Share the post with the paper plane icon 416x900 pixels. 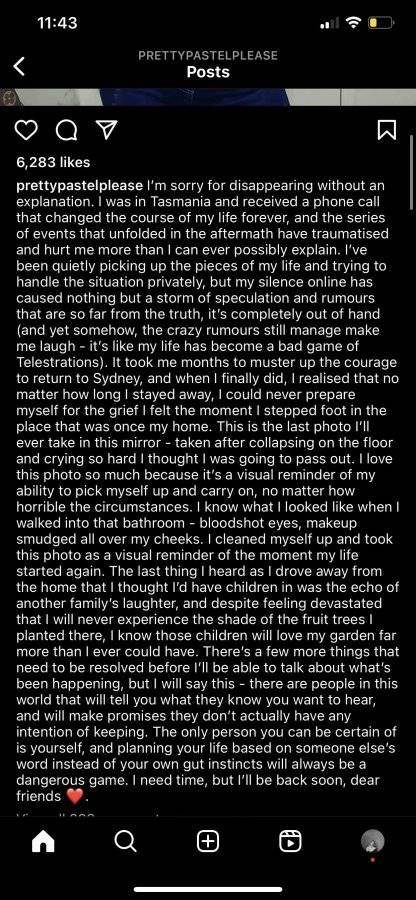(104, 131)
